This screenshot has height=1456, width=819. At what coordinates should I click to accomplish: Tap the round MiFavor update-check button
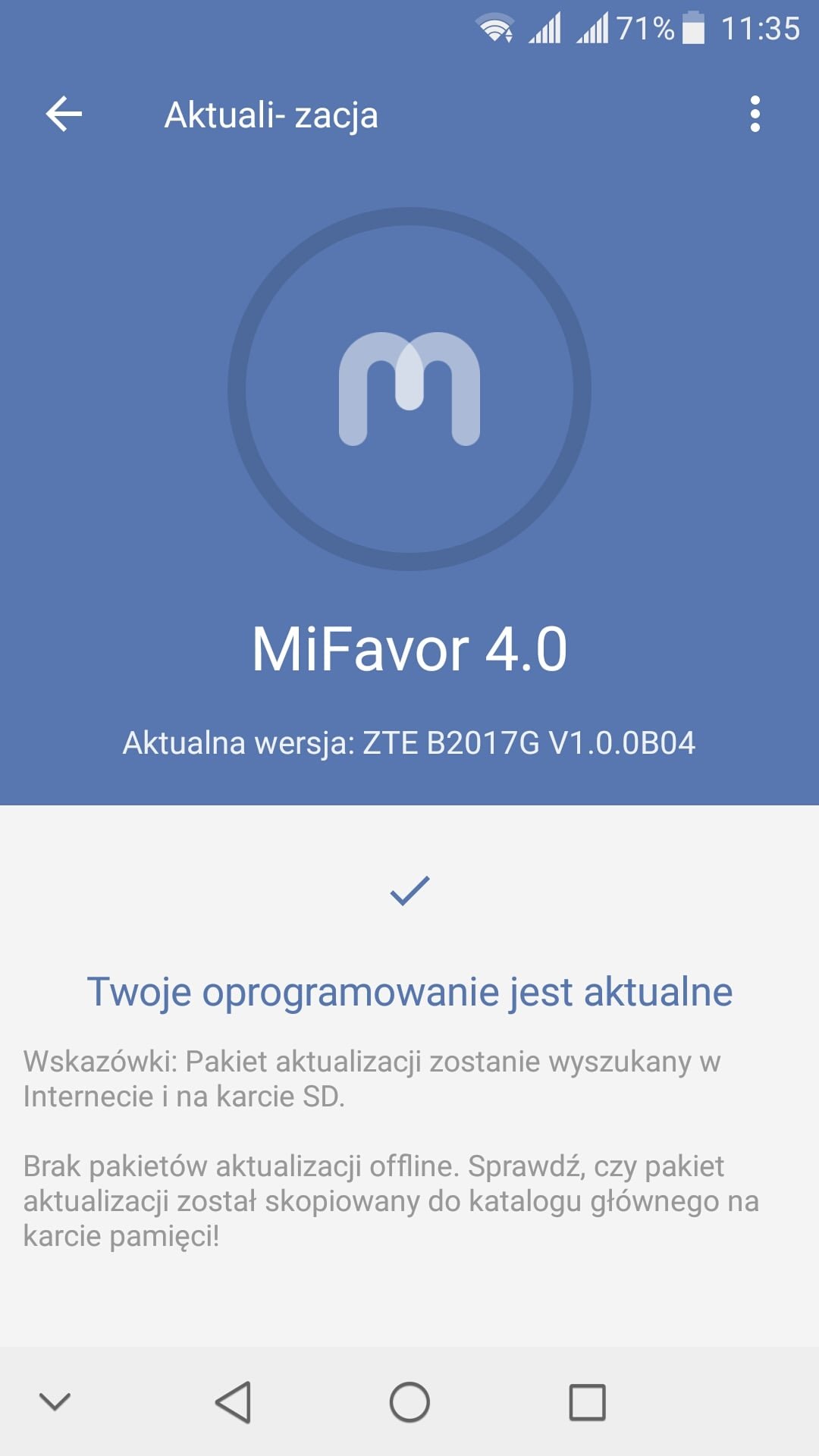(x=409, y=389)
